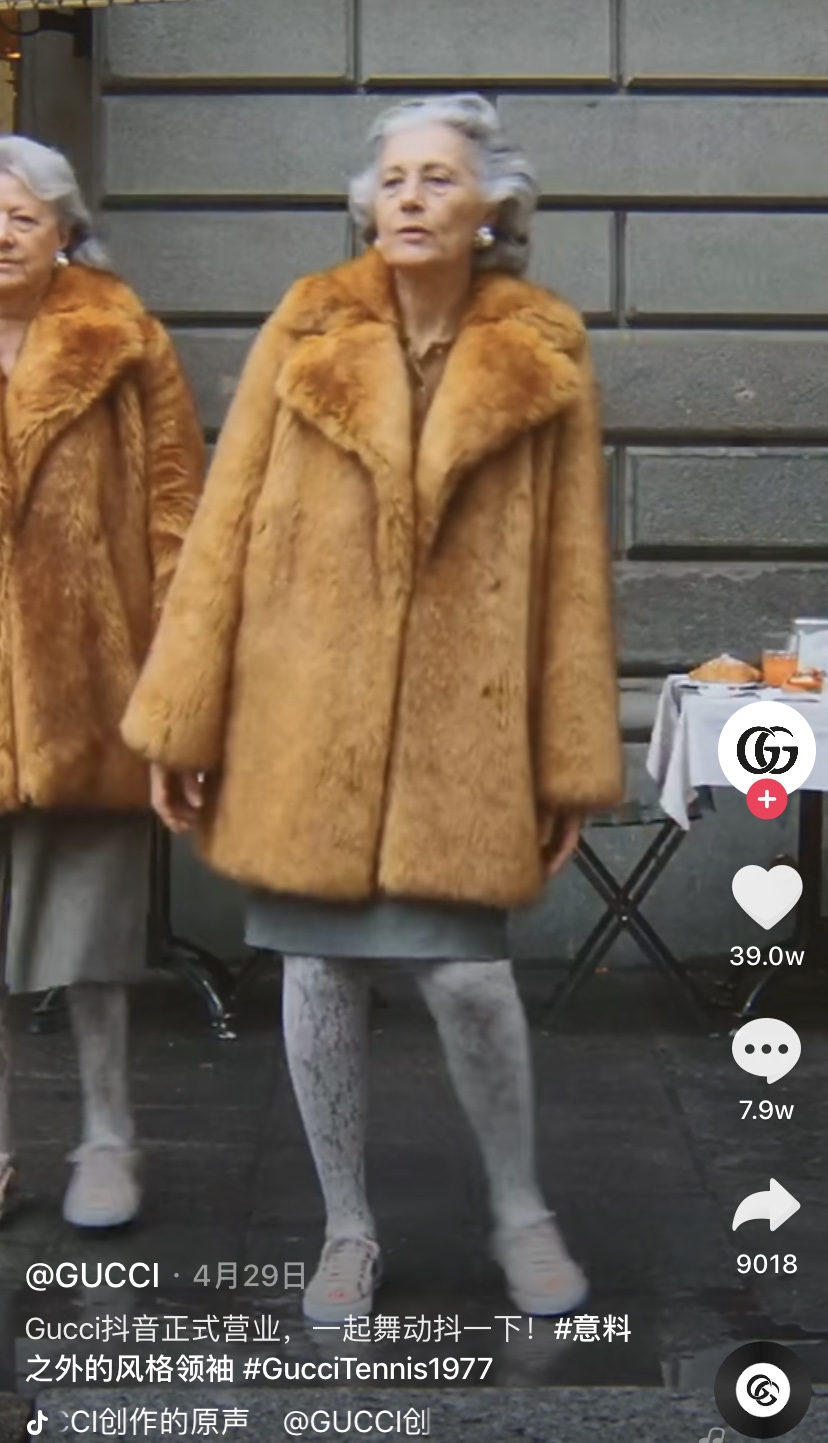Open the spinning music disc
828x1443 pixels.
(x=763, y=1390)
